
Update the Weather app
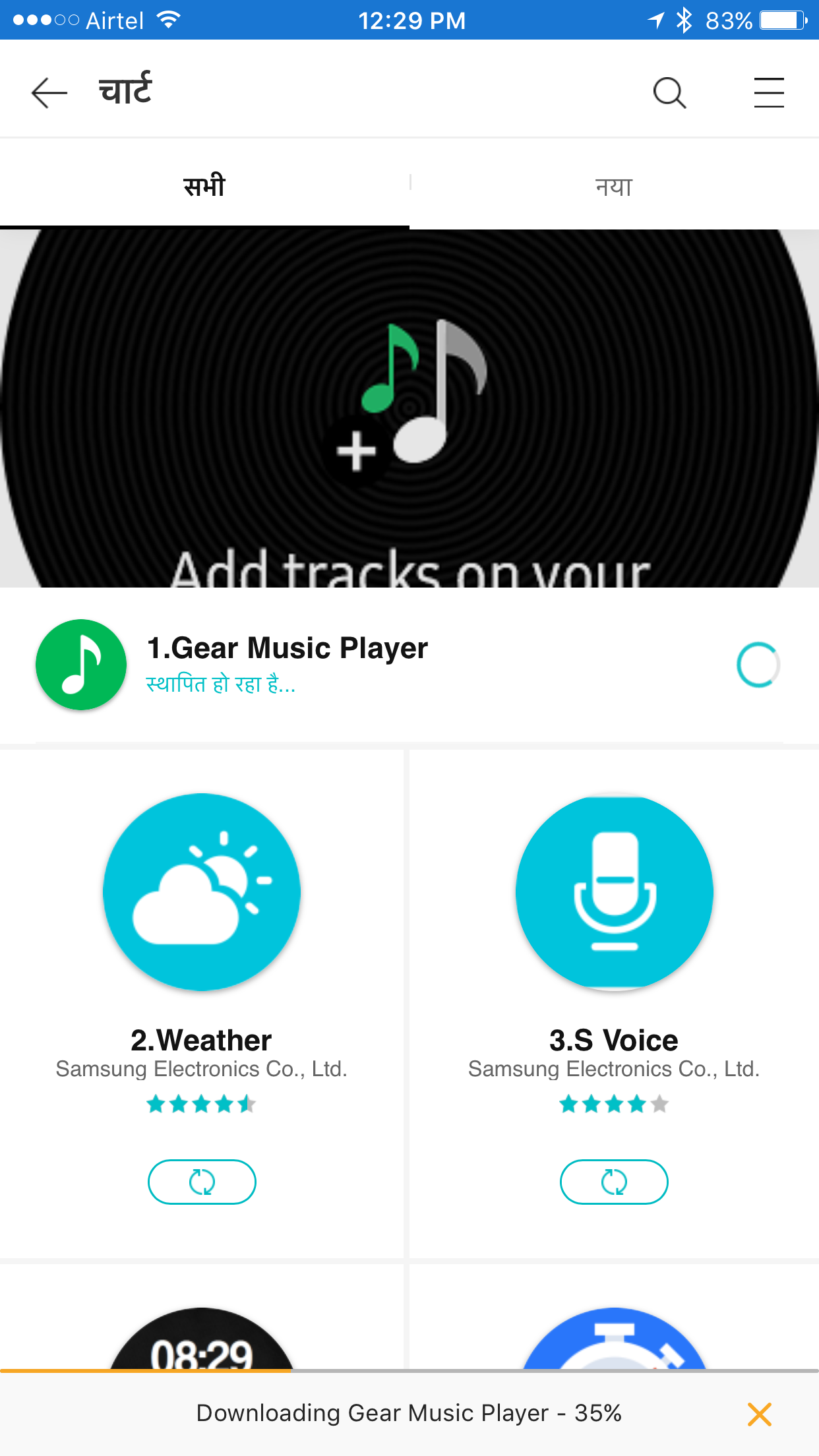click(202, 1182)
